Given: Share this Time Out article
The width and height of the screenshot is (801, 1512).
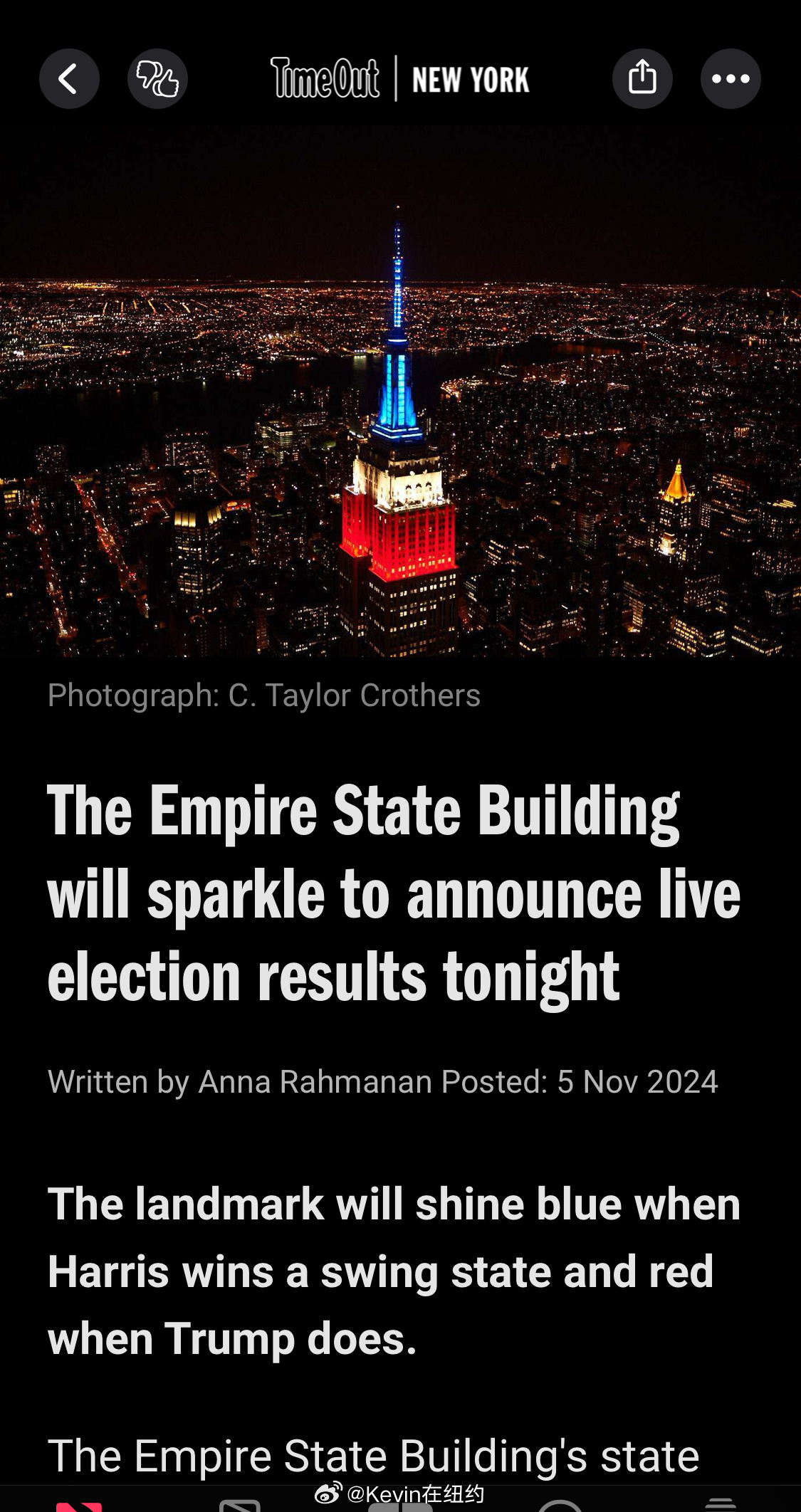Looking at the screenshot, I should [642, 79].
